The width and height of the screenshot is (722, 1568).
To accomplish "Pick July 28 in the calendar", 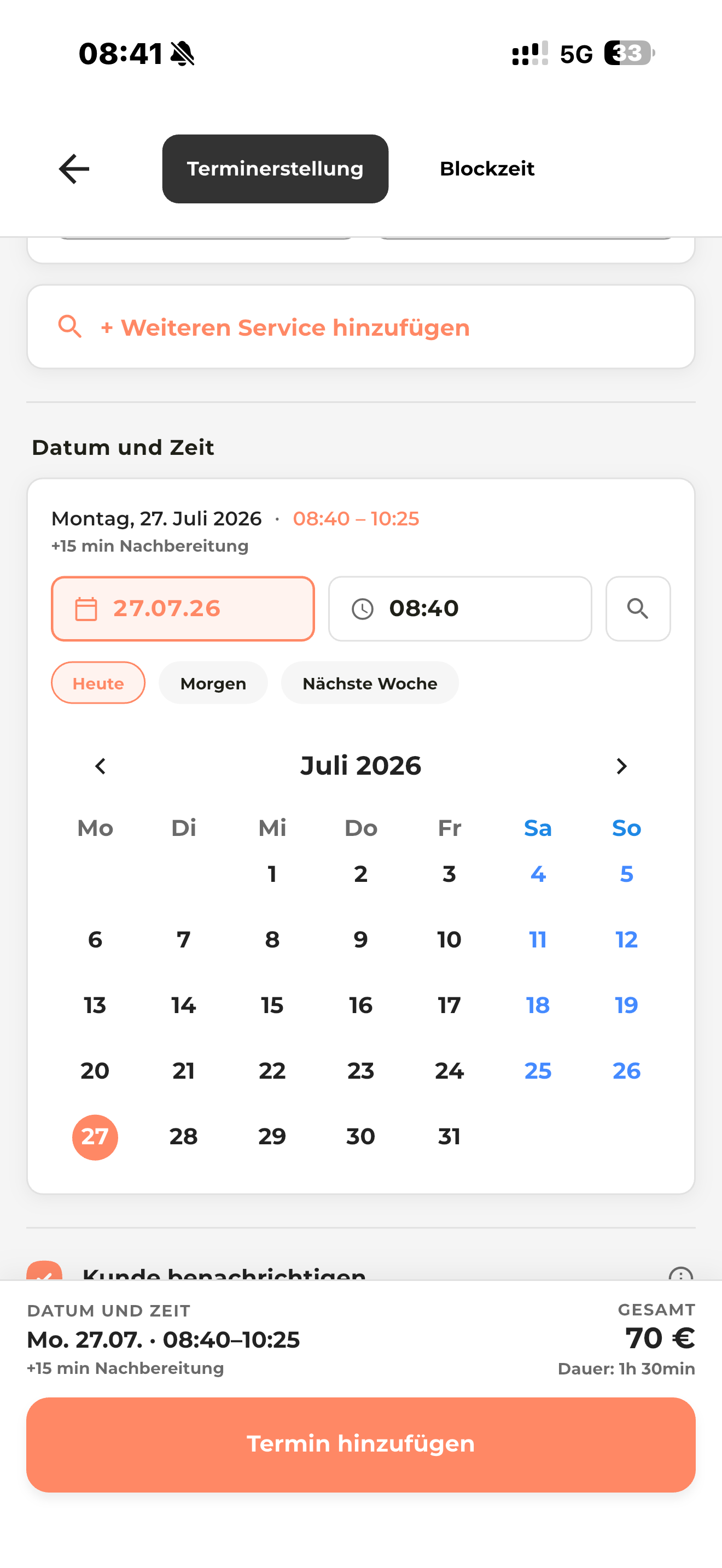I will click(183, 1137).
